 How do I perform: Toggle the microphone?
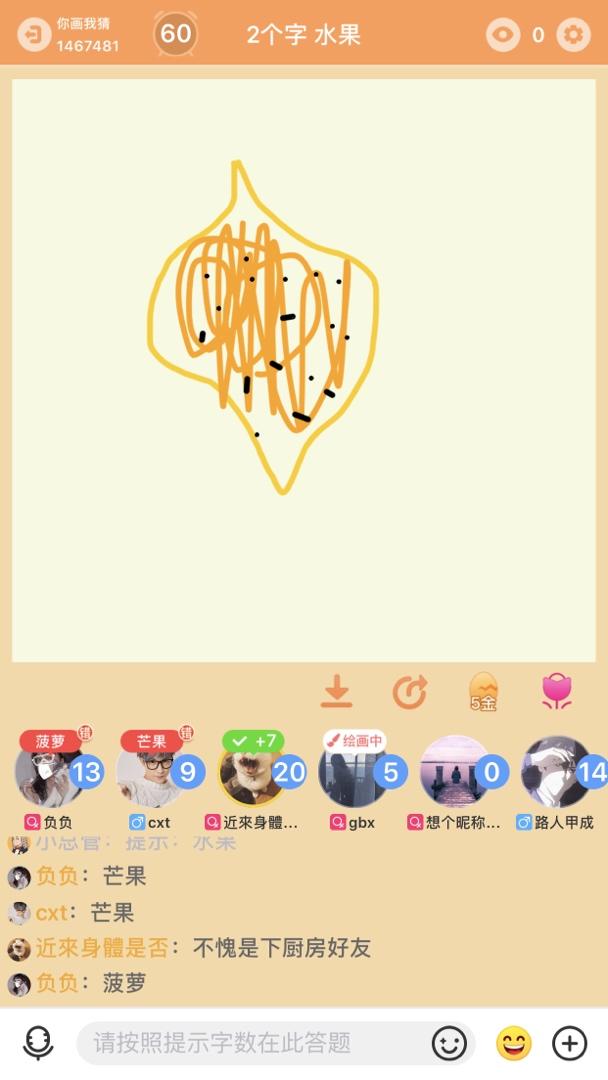38,1043
